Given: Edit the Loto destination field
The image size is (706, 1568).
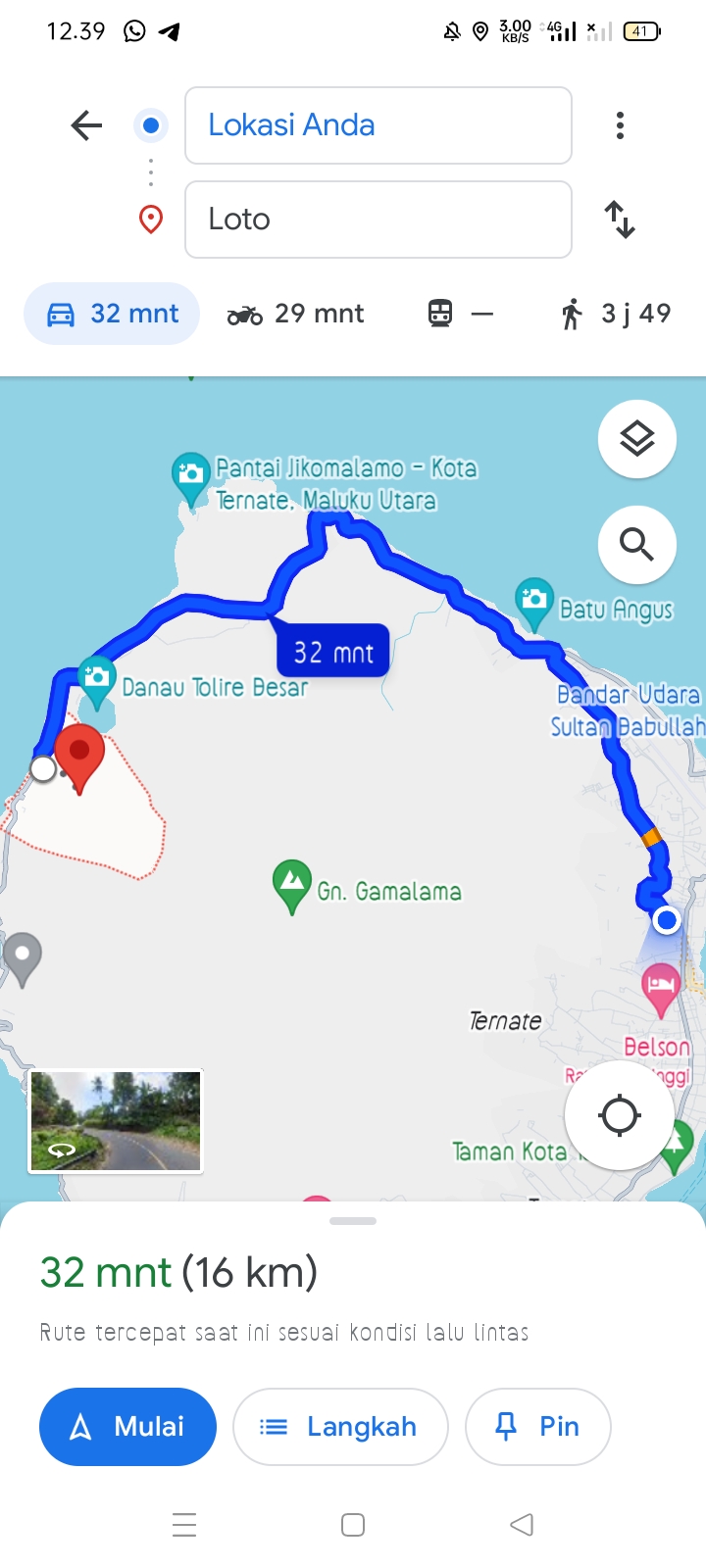Looking at the screenshot, I should [x=378, y=220].
